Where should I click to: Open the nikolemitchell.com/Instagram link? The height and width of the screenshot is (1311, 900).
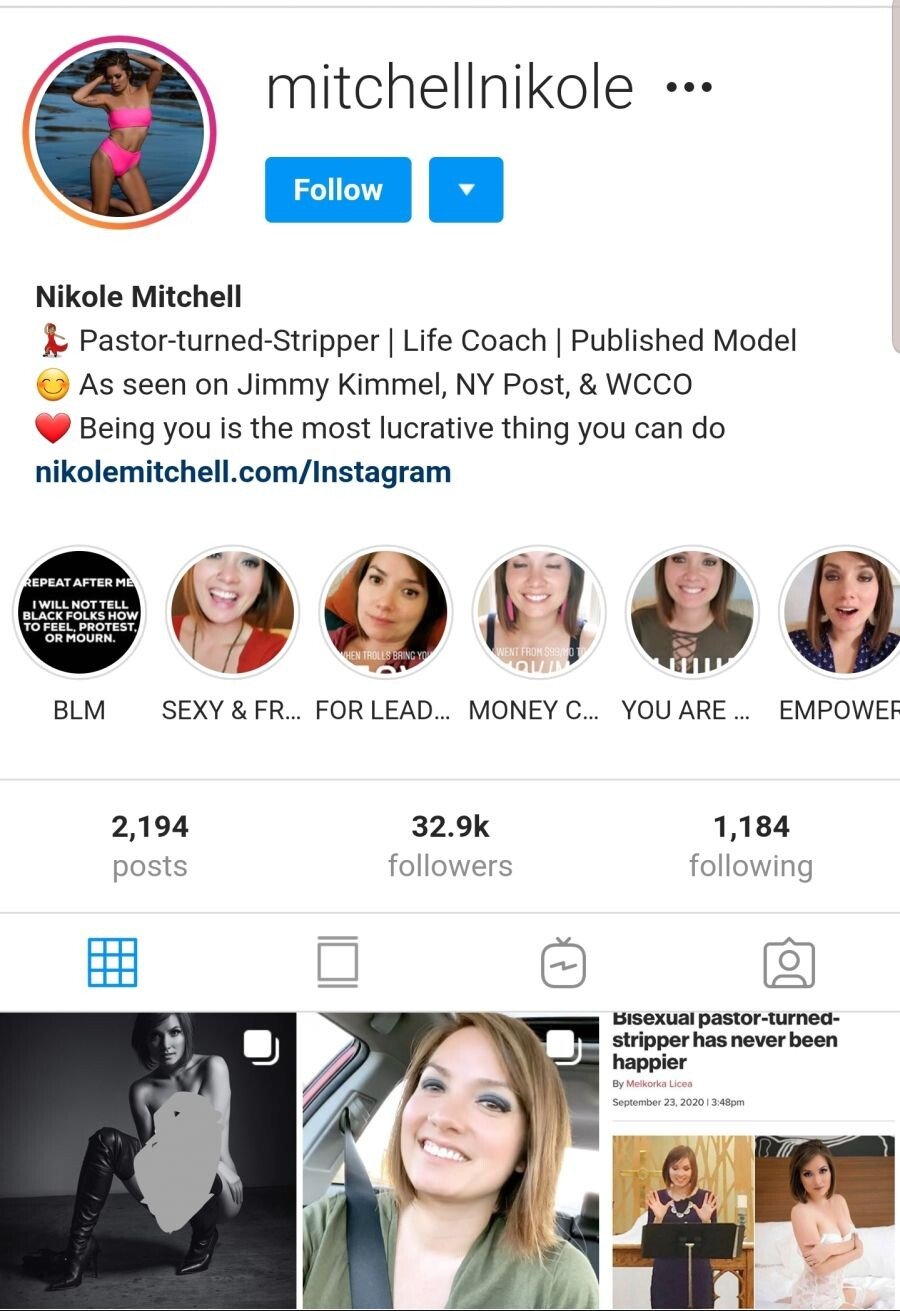pos(243,471)
